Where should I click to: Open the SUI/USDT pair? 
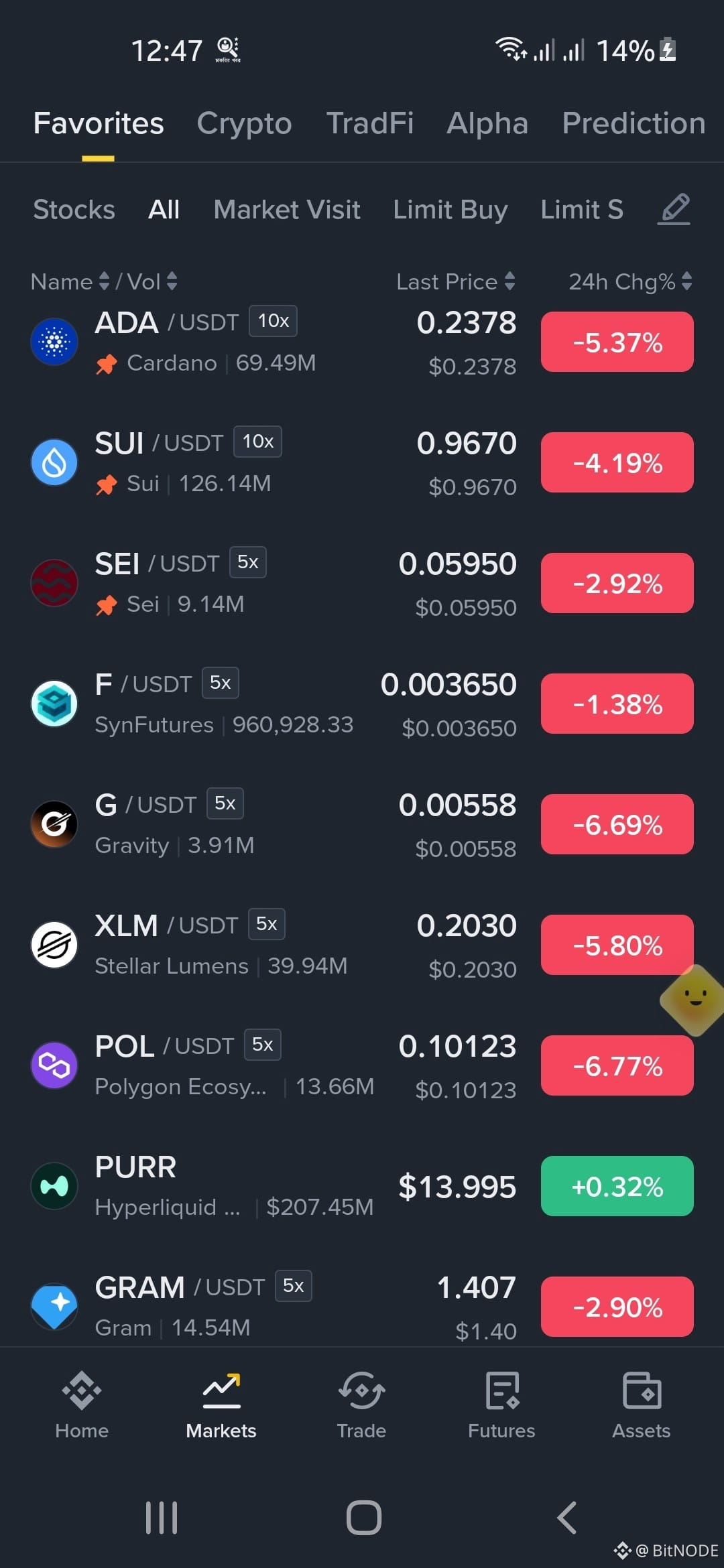[x=362, y=462]
